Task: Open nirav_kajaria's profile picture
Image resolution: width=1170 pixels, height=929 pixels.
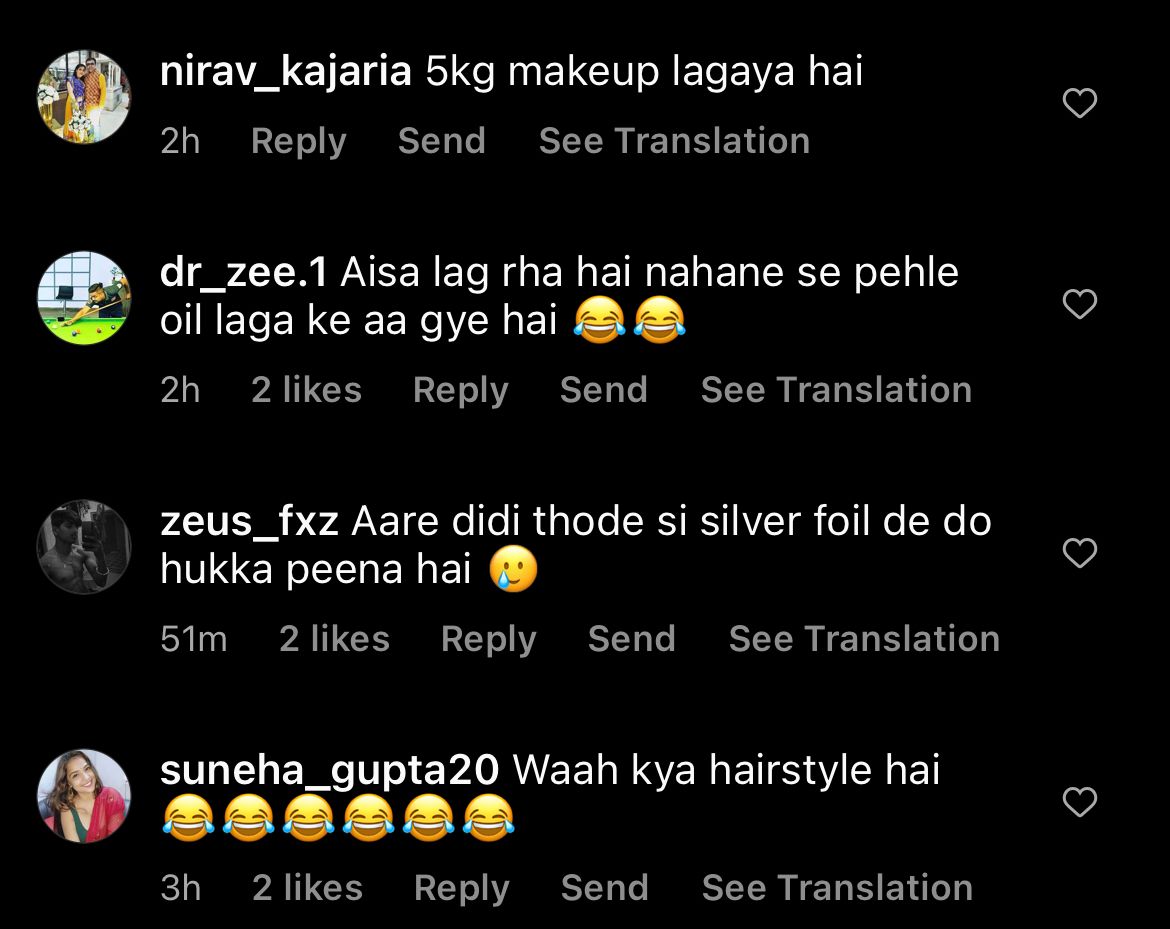Action: point(84,97)
